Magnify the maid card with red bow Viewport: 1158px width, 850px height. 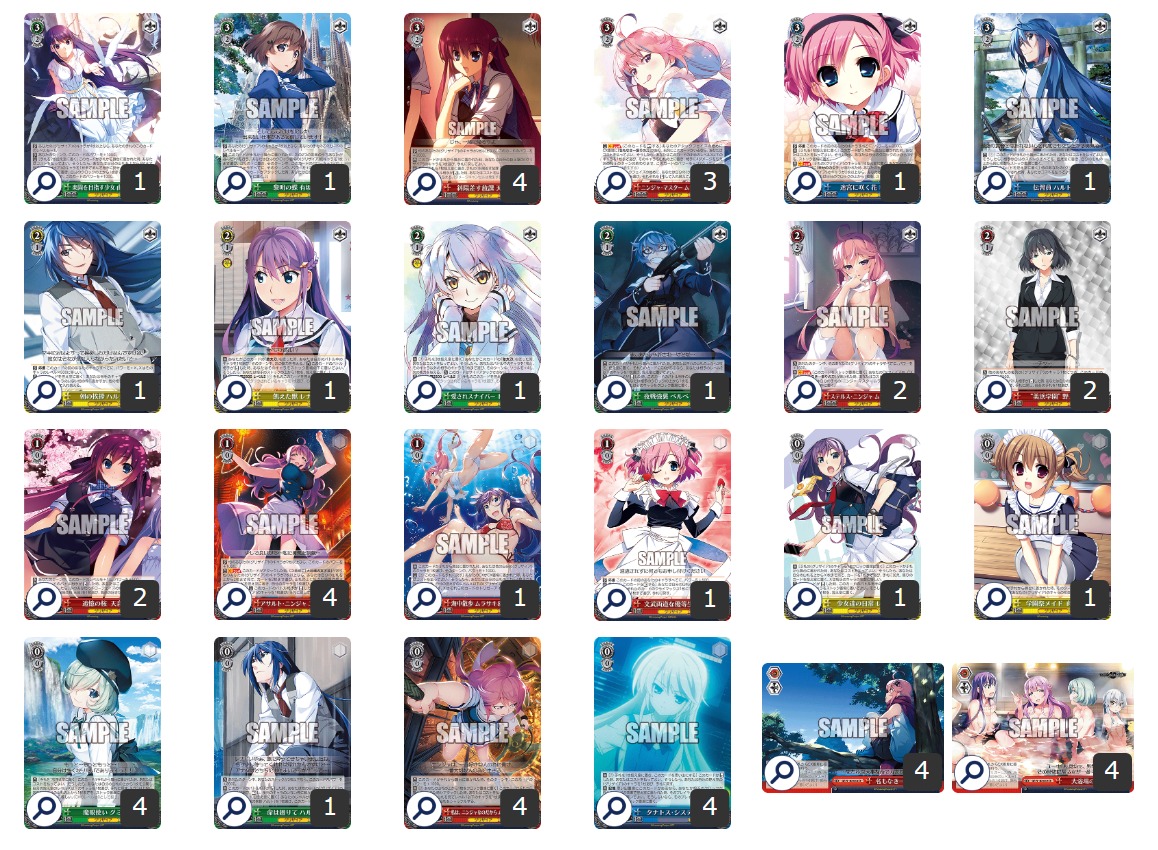612,600
